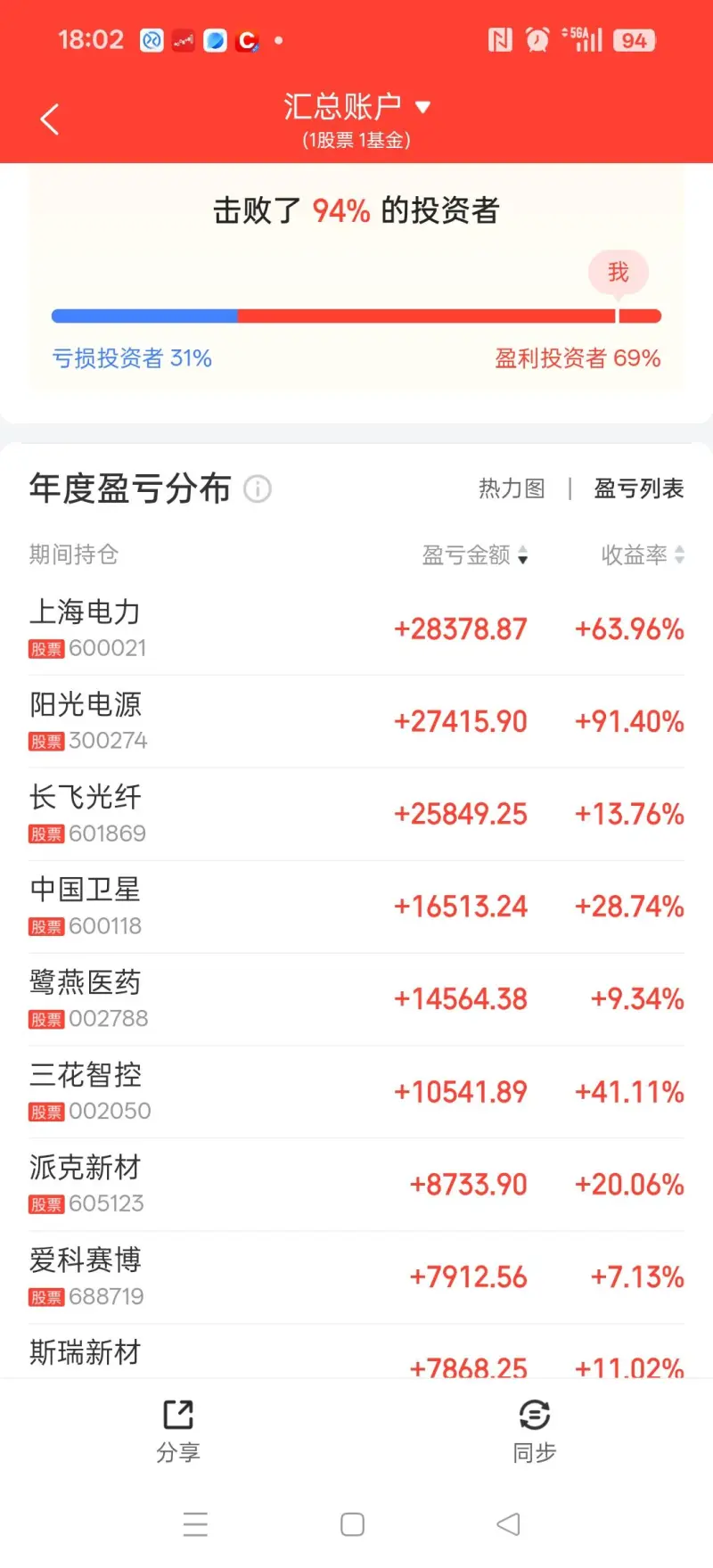Switch to 热力图 view
713x1568 pixels.
[x=512, y=488]
